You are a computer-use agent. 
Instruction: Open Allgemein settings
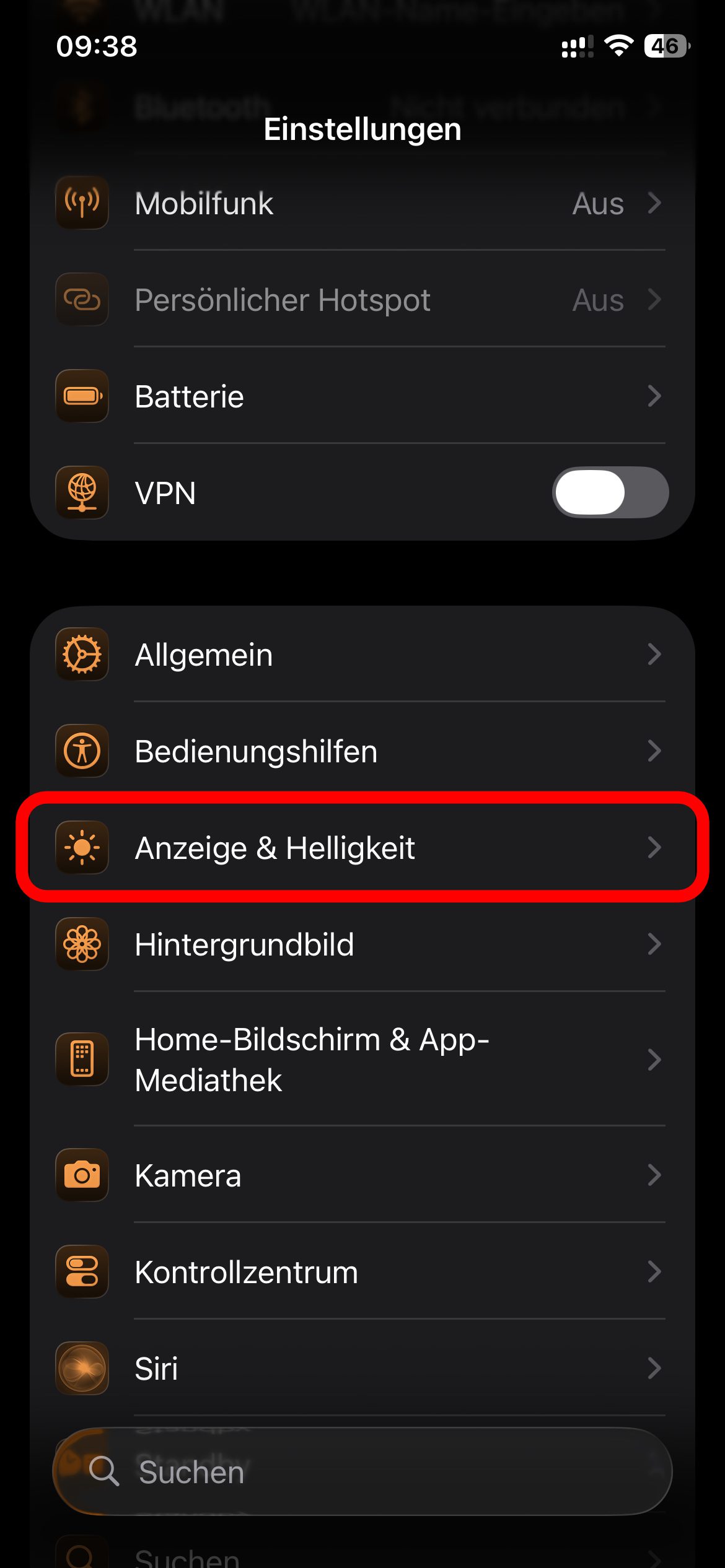point(362,655)
